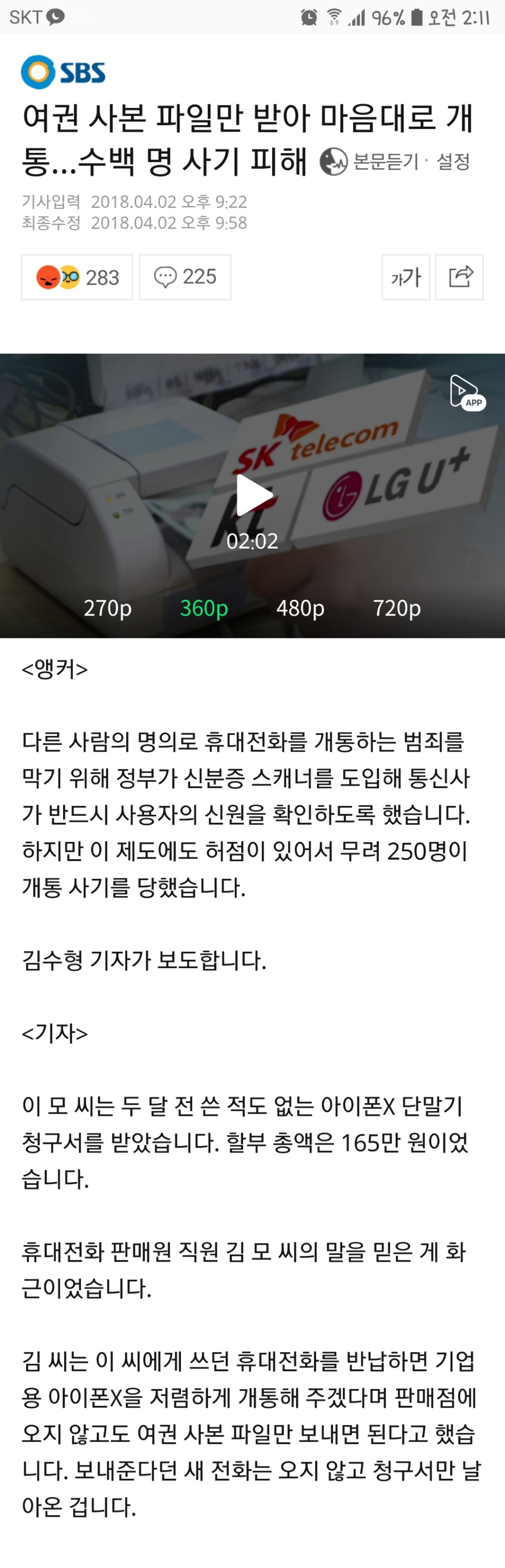Change font size with 가가 button
The image size is (505, 1568).
[406, 278]
